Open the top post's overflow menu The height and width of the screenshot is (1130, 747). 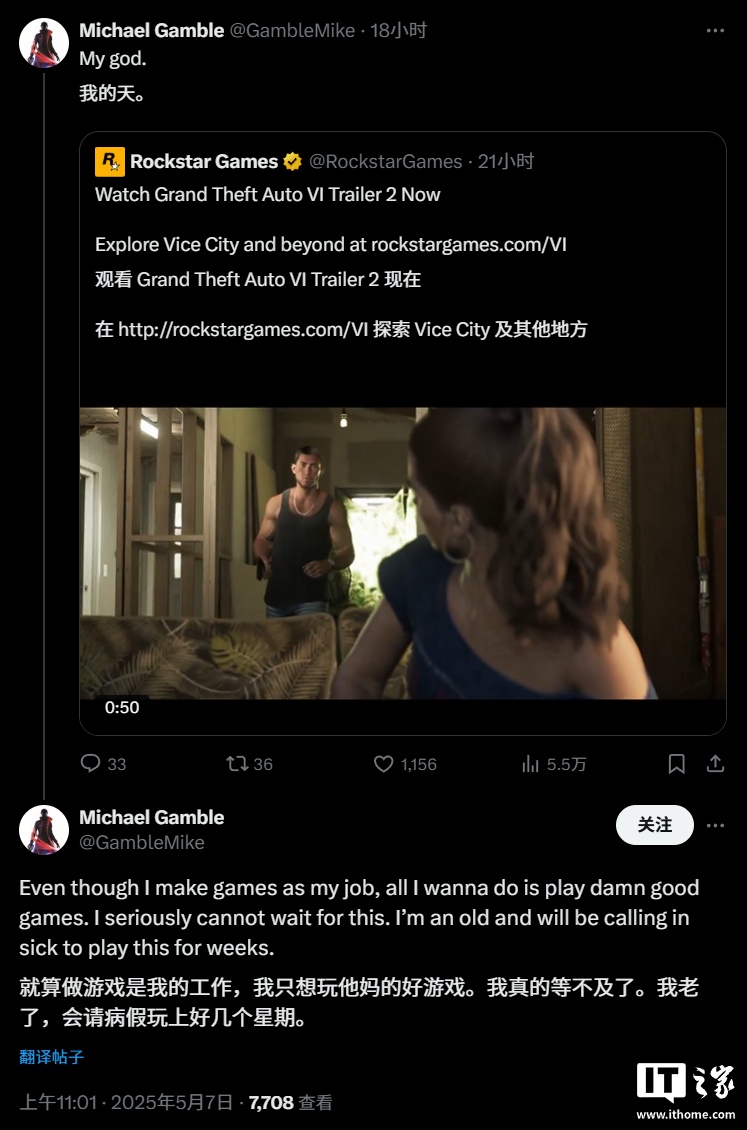click(x=715, y=31)
